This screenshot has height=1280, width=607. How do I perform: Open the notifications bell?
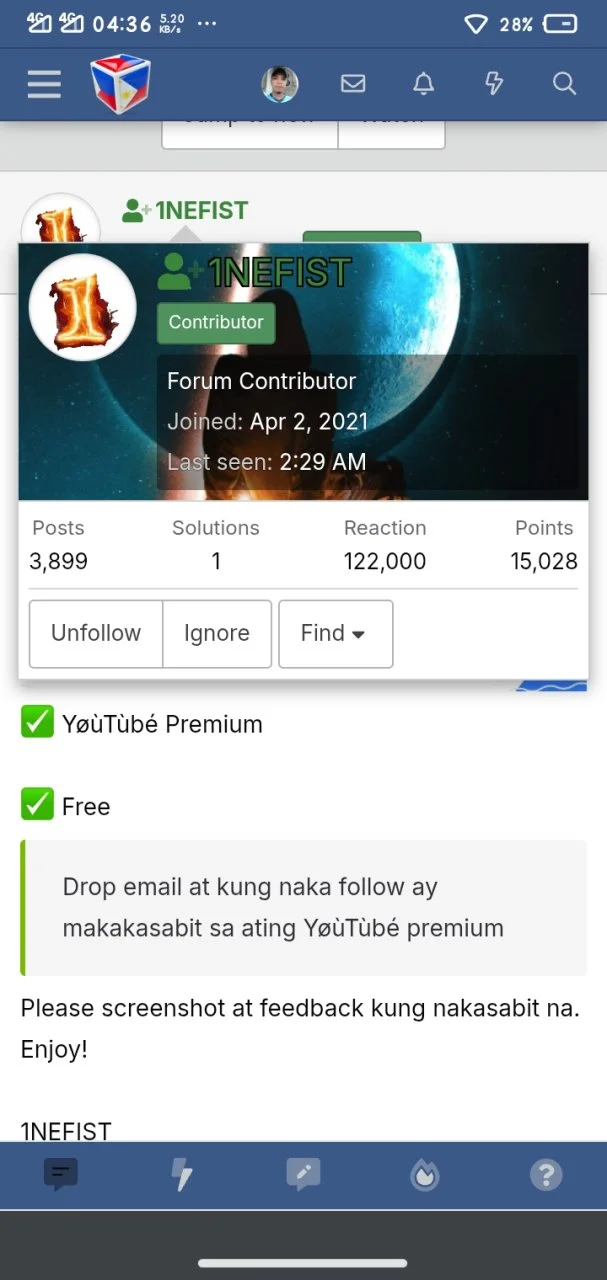[x=424, y=84]
